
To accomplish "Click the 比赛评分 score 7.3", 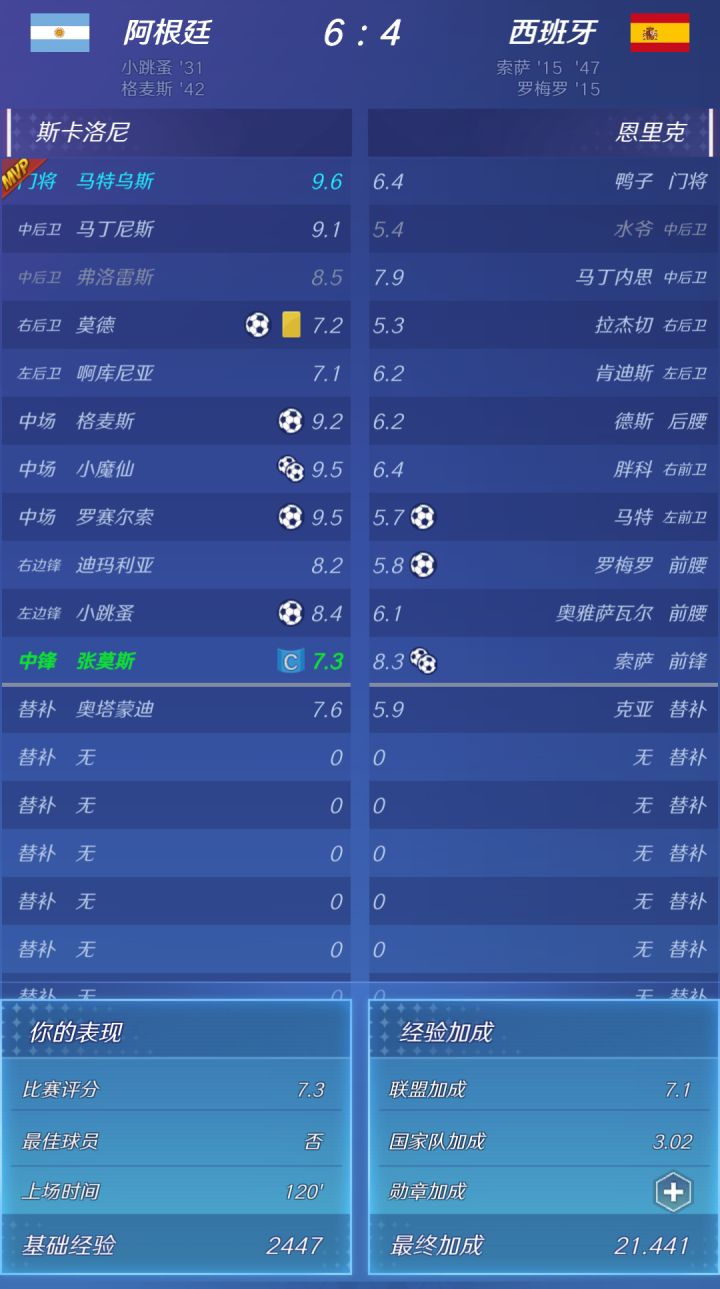I will click(311, 1090).
